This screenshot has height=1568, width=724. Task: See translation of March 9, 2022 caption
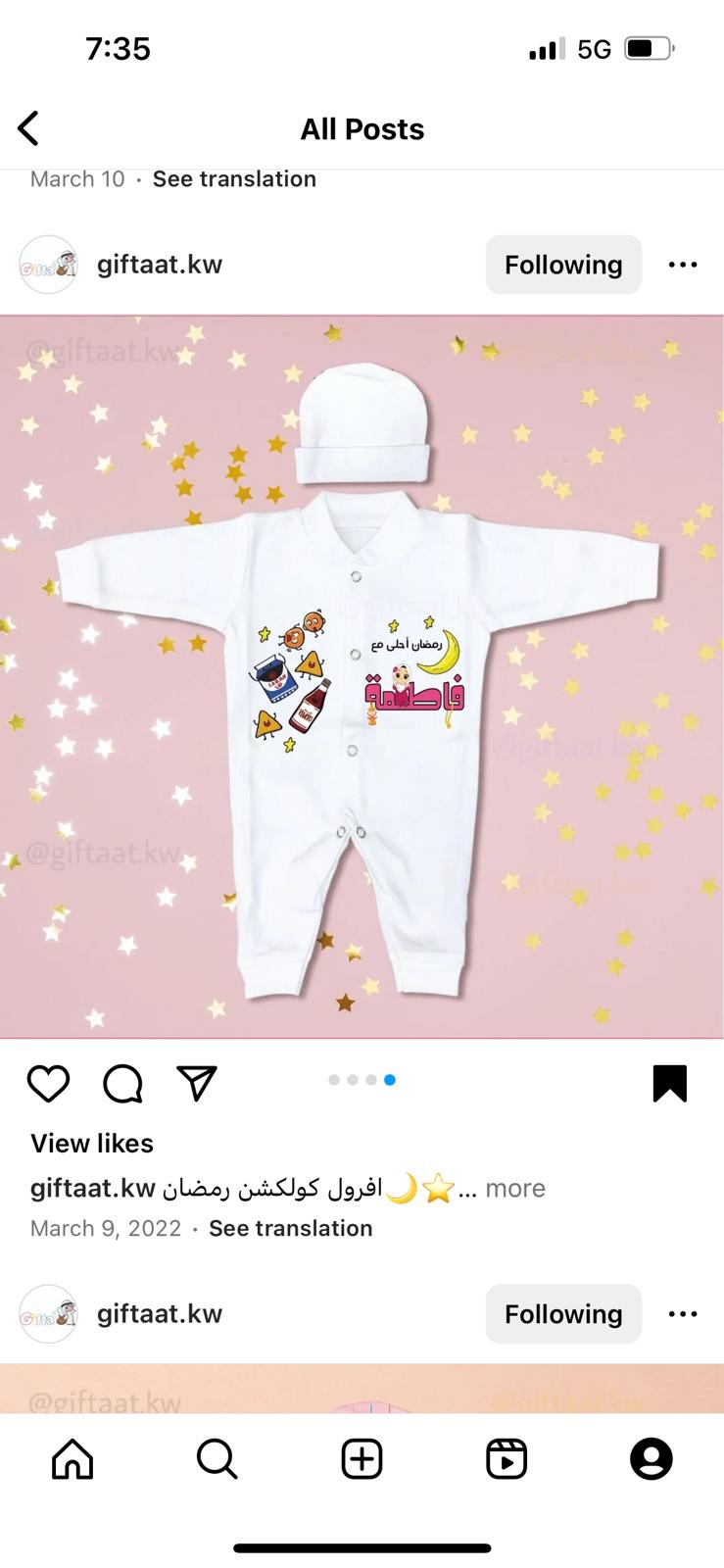(290, 1229)
